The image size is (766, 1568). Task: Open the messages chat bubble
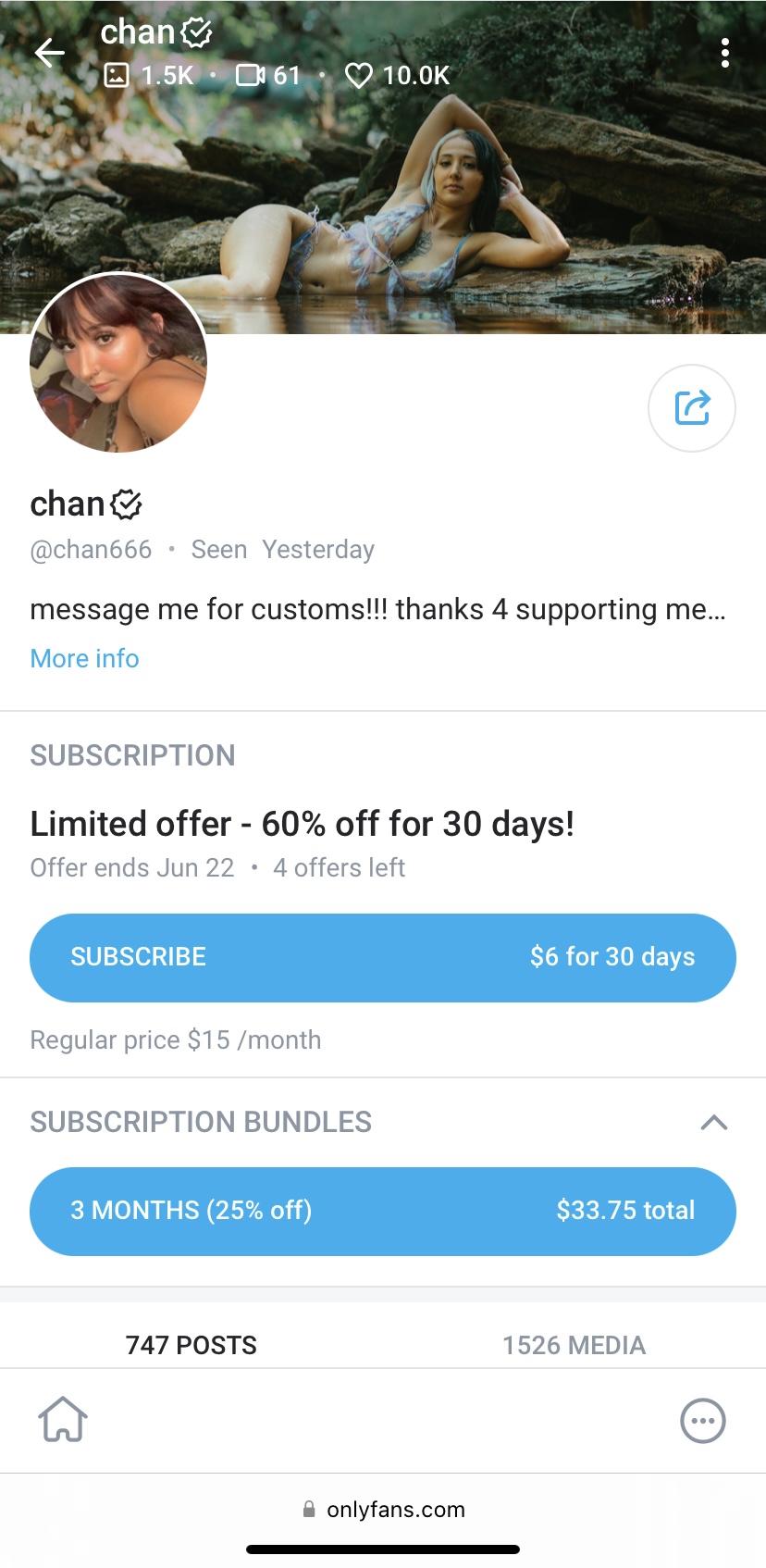[x=703, y=1420]
